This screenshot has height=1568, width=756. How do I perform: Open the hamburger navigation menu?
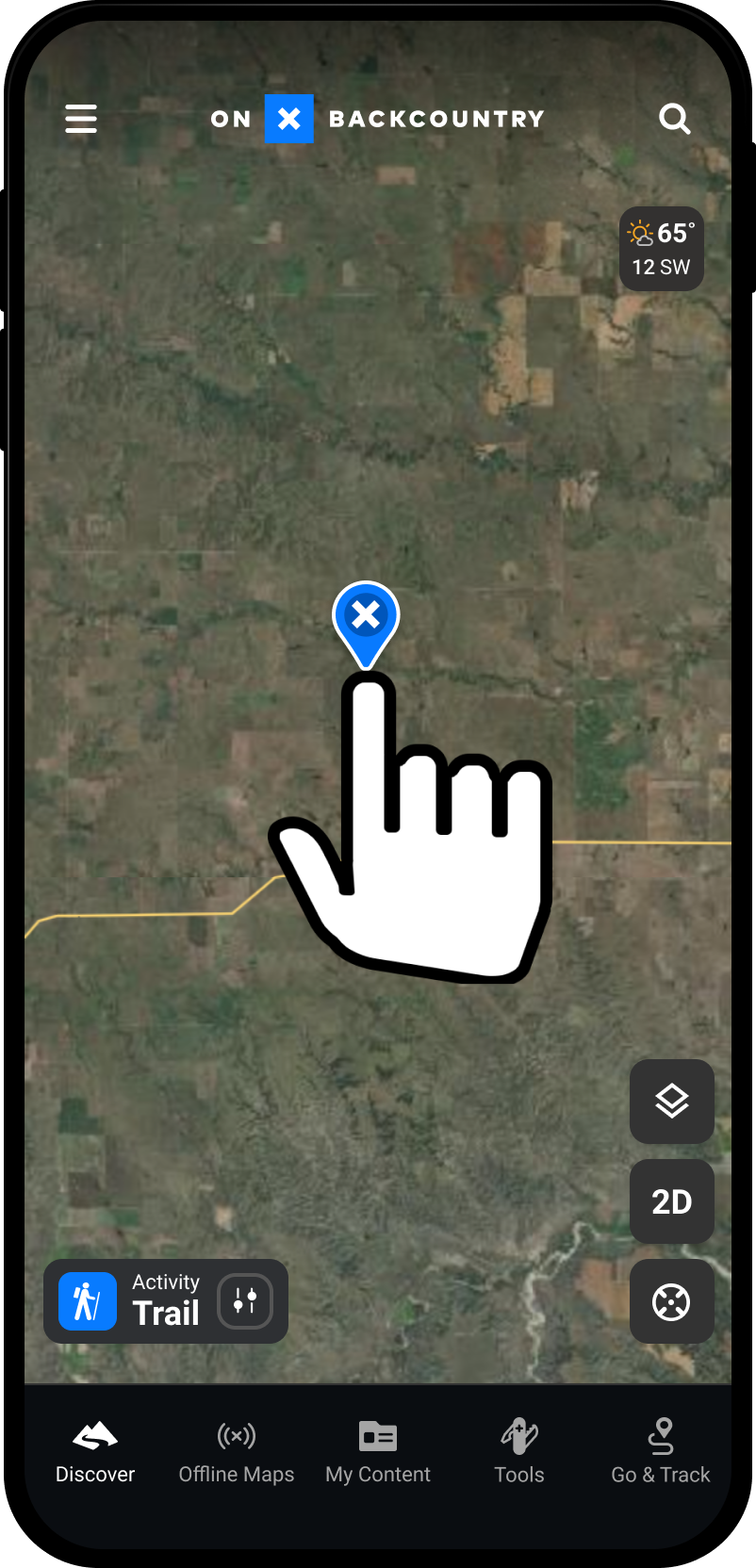(x=81, y=118)
